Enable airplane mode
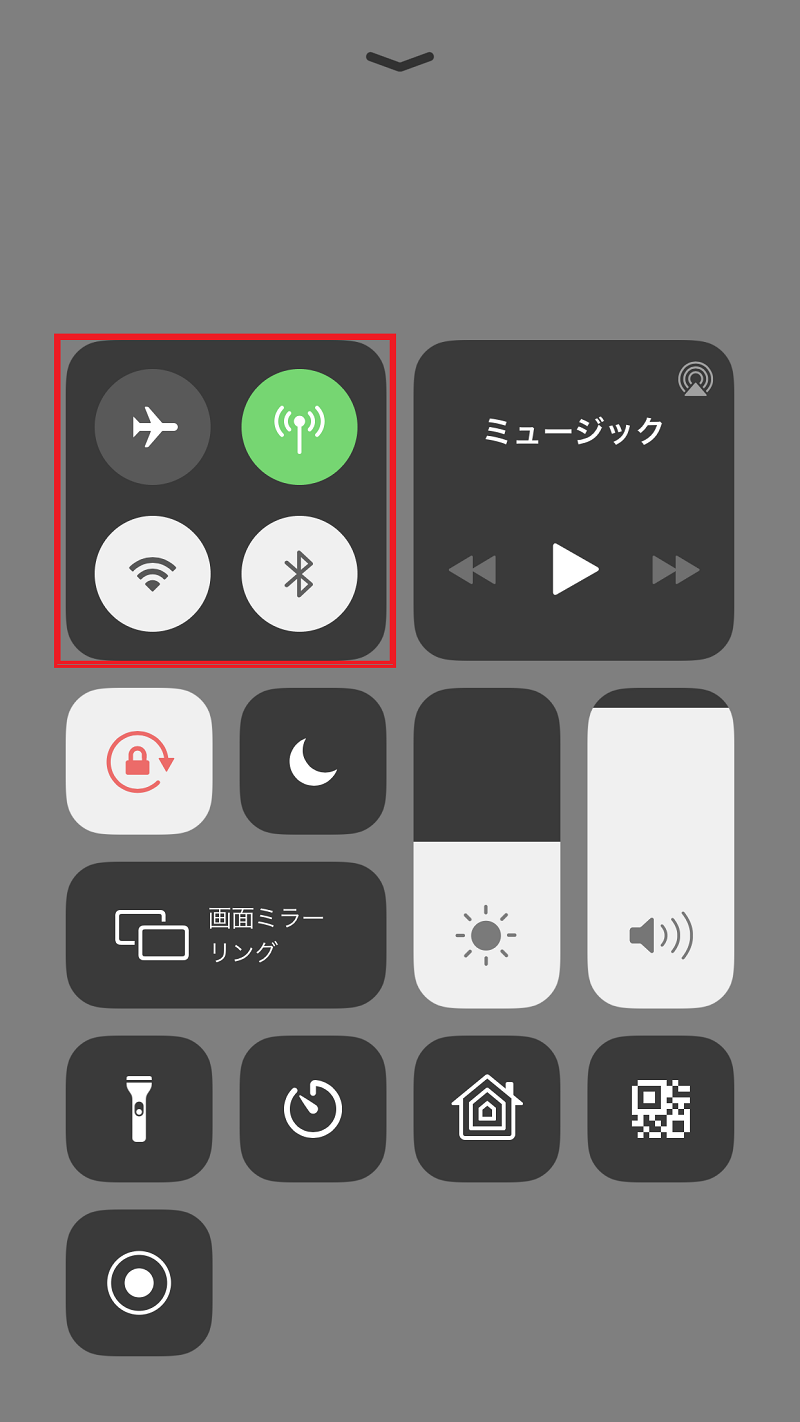 (152, 427)
